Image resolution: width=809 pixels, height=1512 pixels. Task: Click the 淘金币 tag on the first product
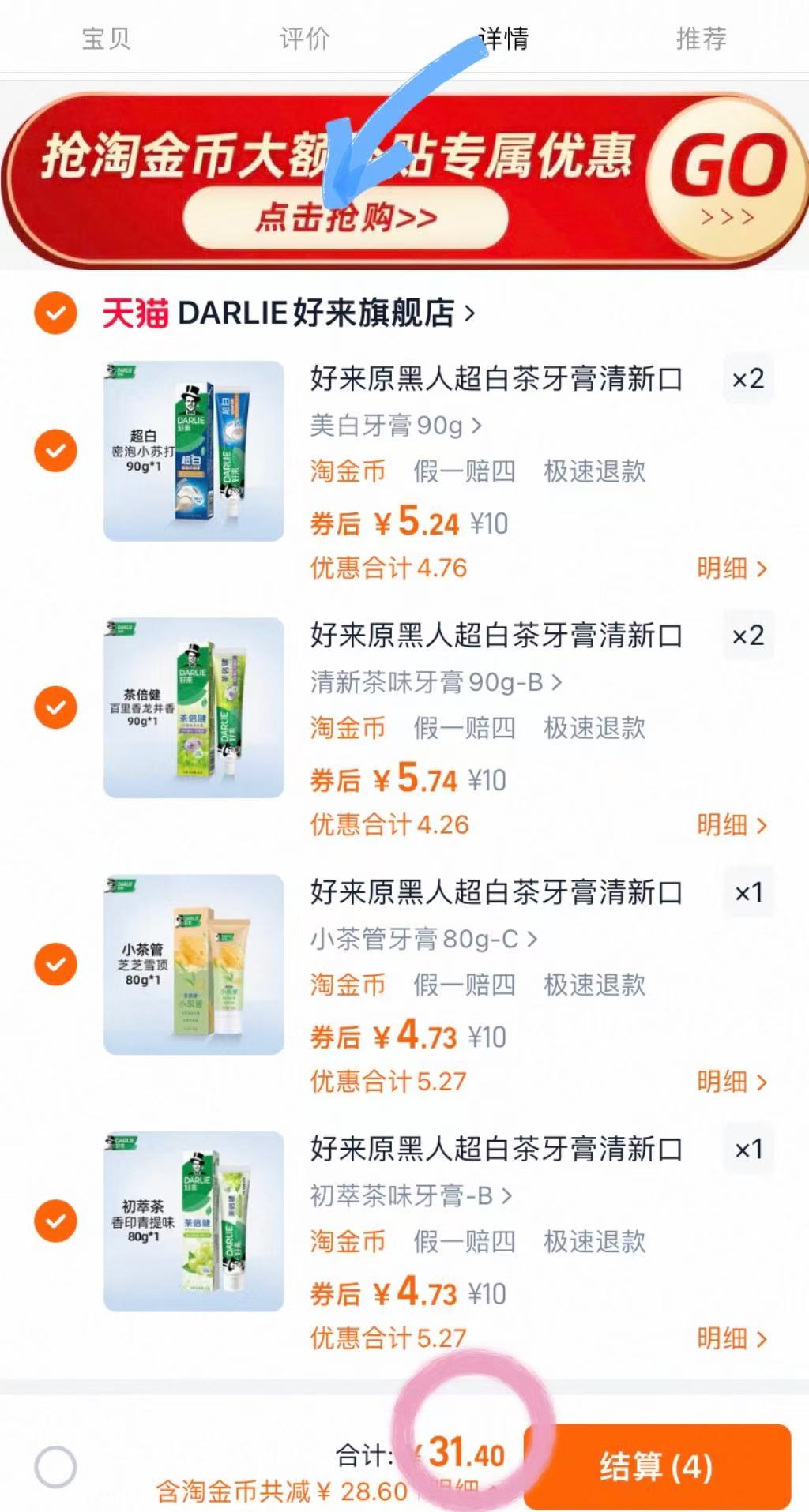coord(346,471)
